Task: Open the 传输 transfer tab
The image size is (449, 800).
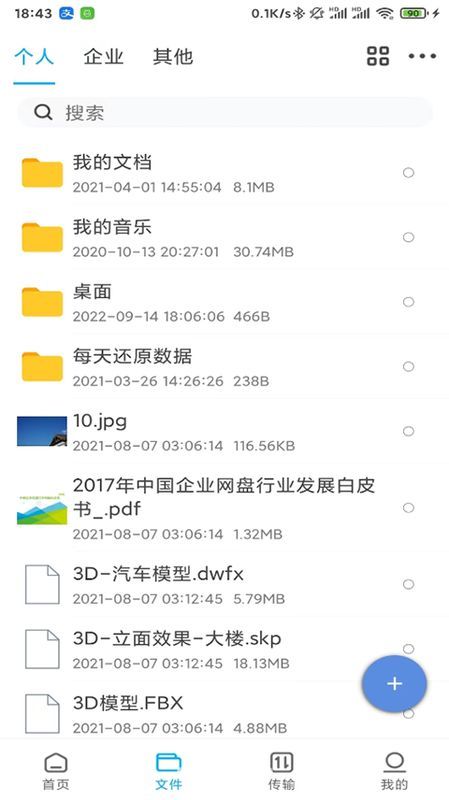Action: click(281, 771)
